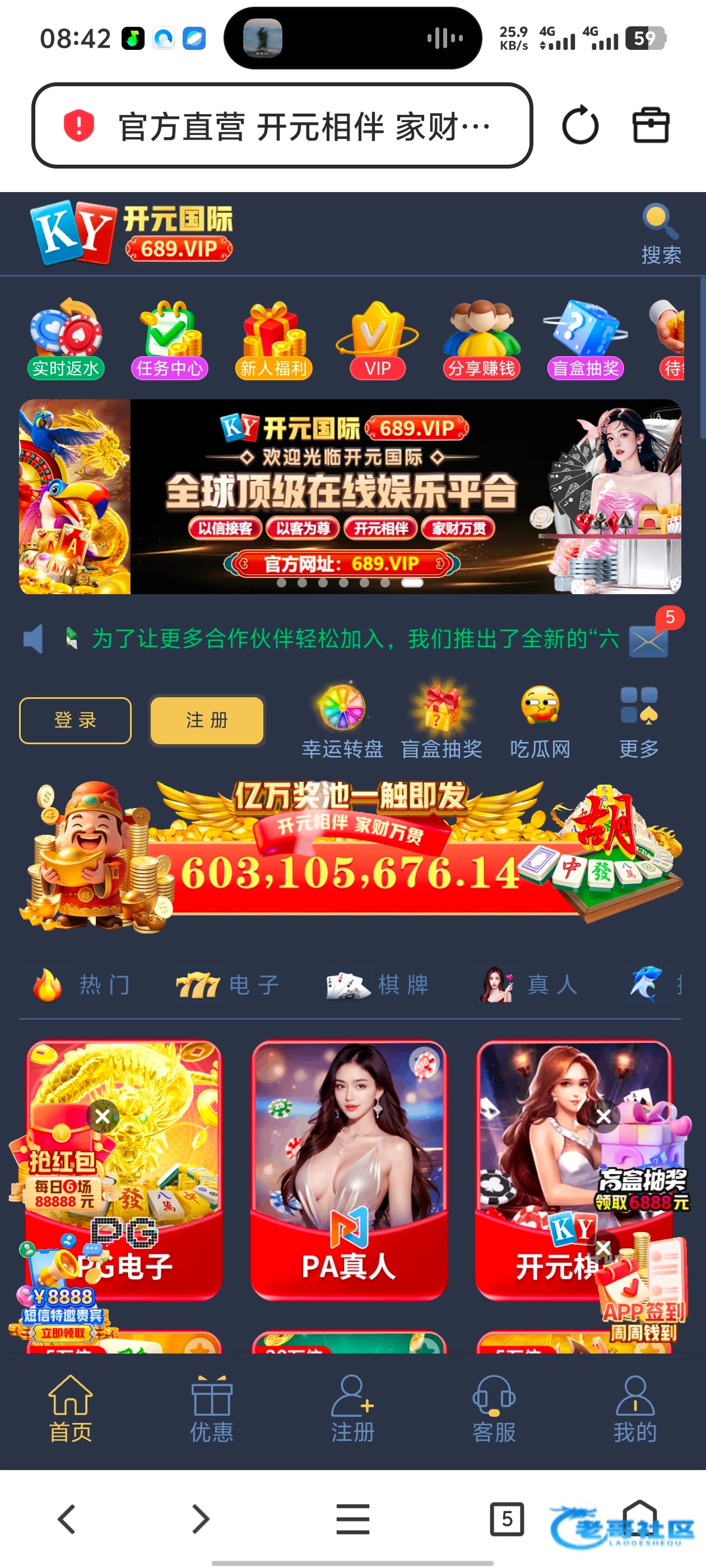Viewport: 706px width, 1568px height.
Task: Open 更多 for more options
Action: tap(638, 722)
